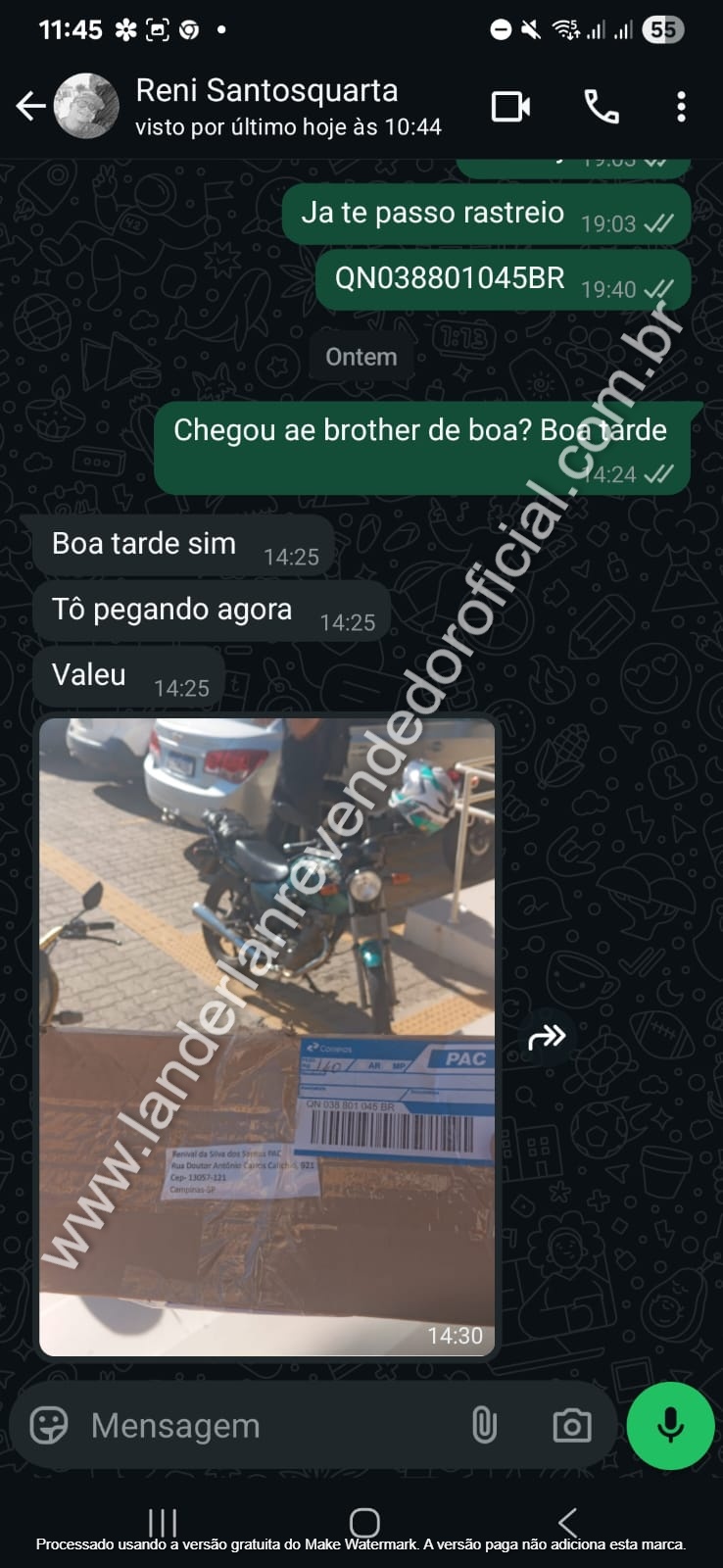
Task: Focus the Mensagem text field
Action: point(265,1425)
